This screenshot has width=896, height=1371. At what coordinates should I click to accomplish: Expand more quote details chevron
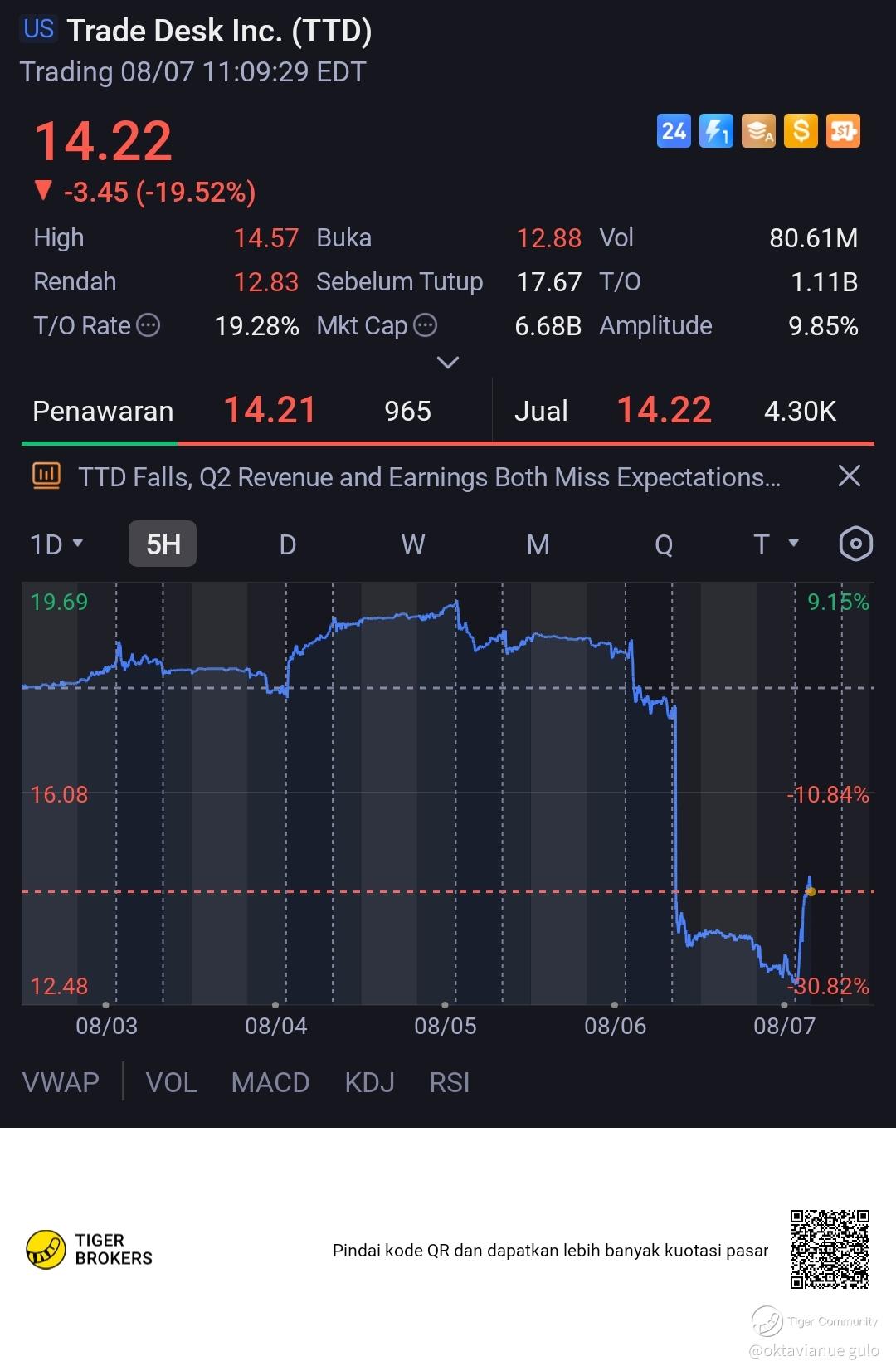(448, 363)
